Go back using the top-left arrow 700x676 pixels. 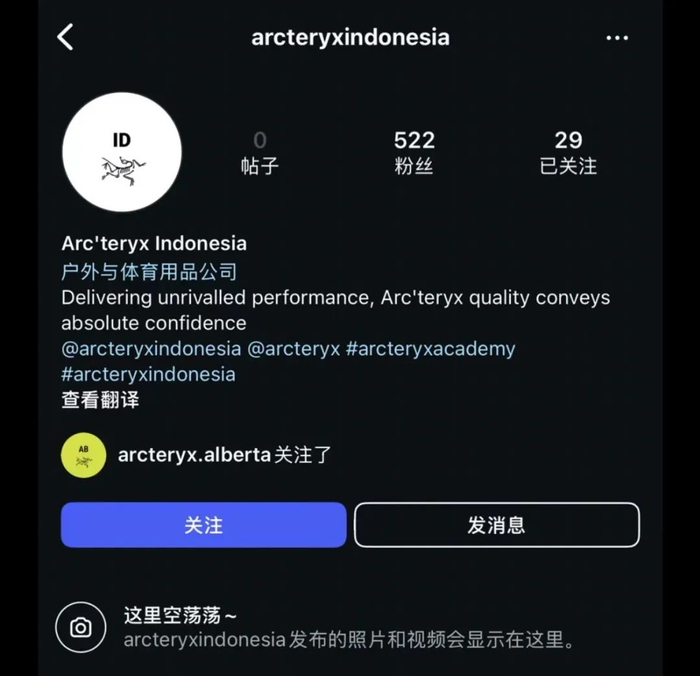coord(66,38)
